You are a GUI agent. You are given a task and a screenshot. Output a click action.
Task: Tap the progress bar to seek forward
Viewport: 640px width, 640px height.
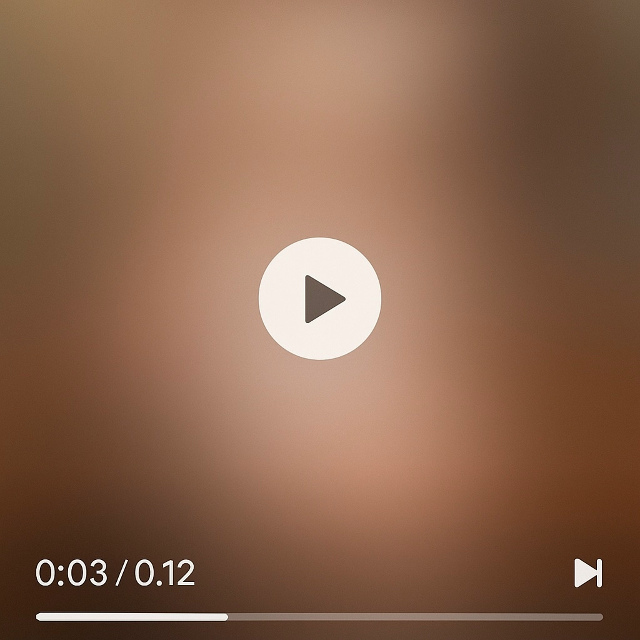420,617
